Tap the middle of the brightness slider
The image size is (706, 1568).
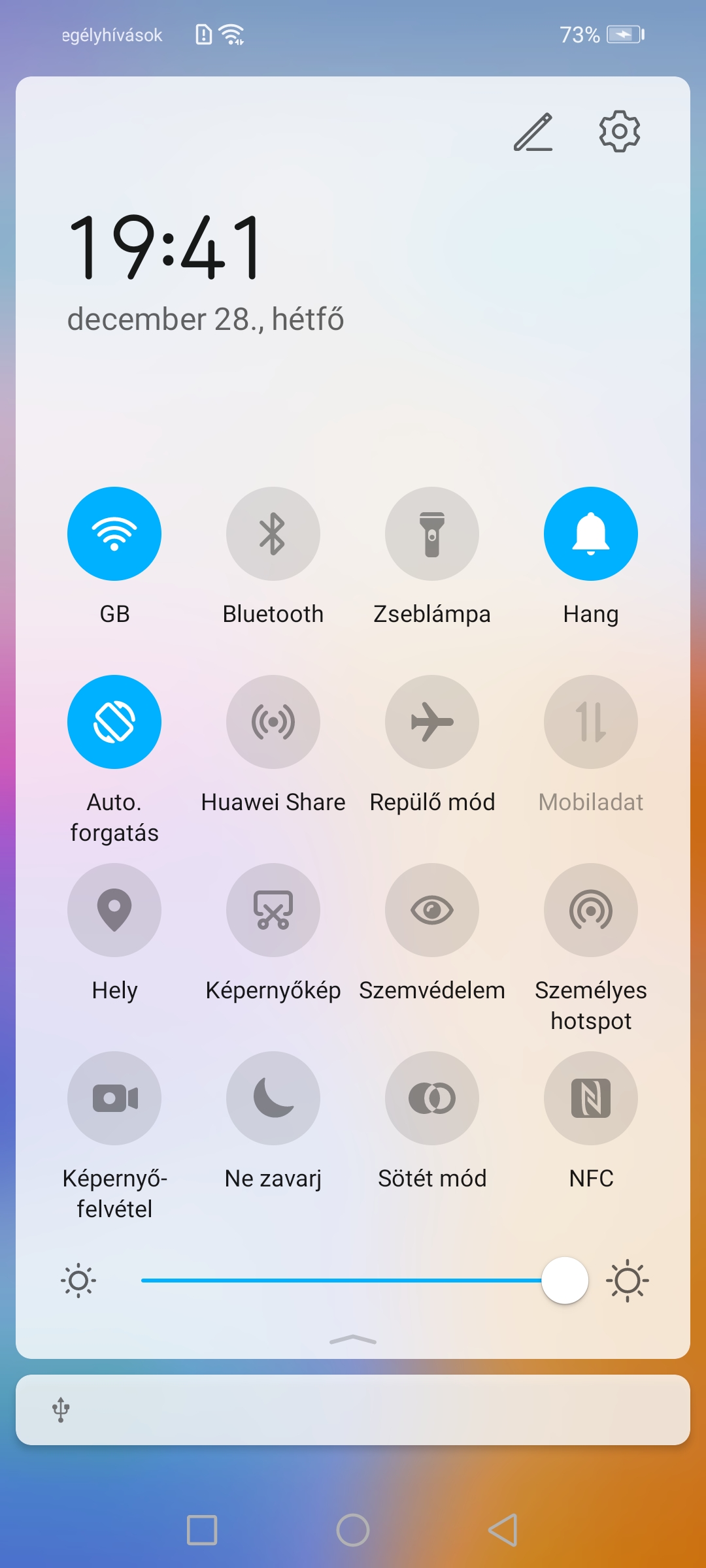point(364,1281)
